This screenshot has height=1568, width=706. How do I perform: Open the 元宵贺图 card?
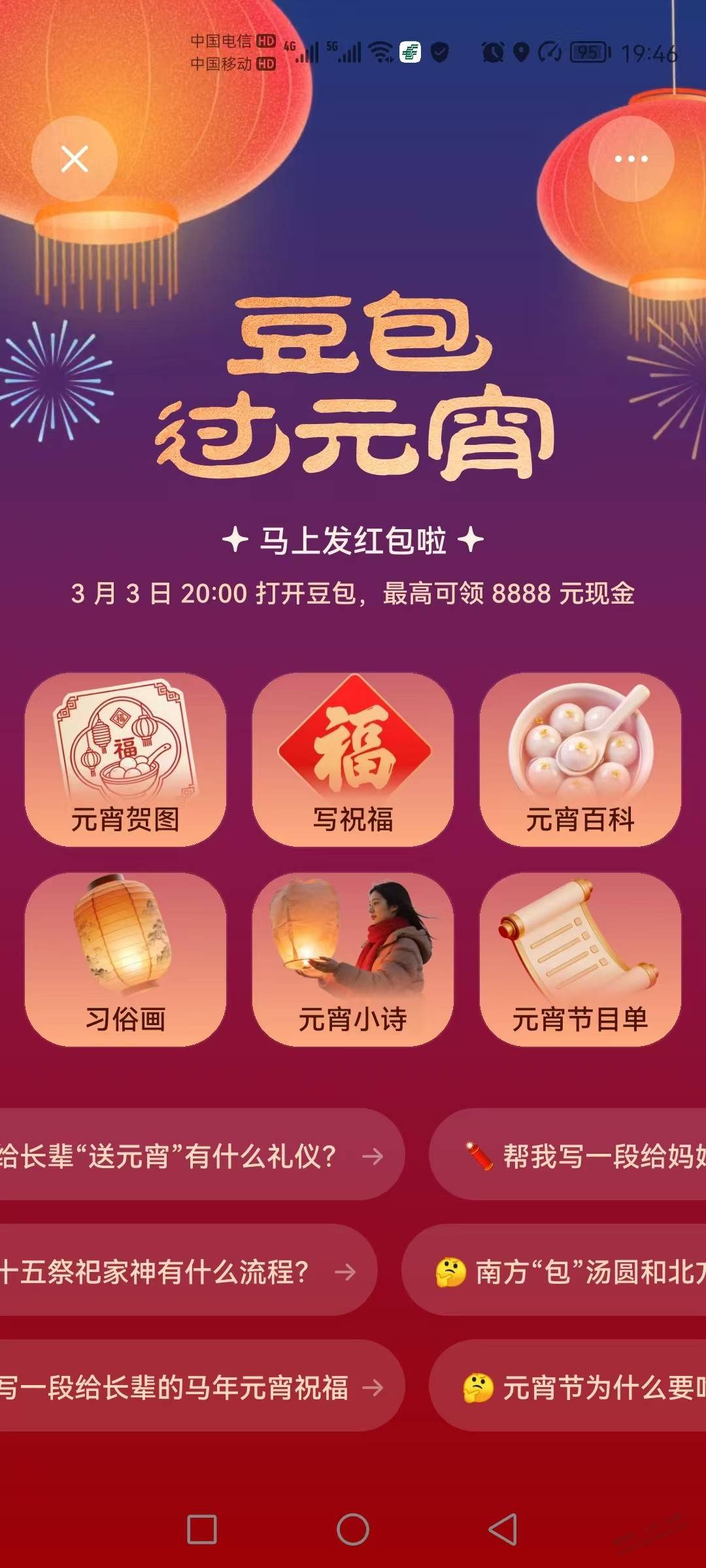pyautogui.click(x=126, y=760)
